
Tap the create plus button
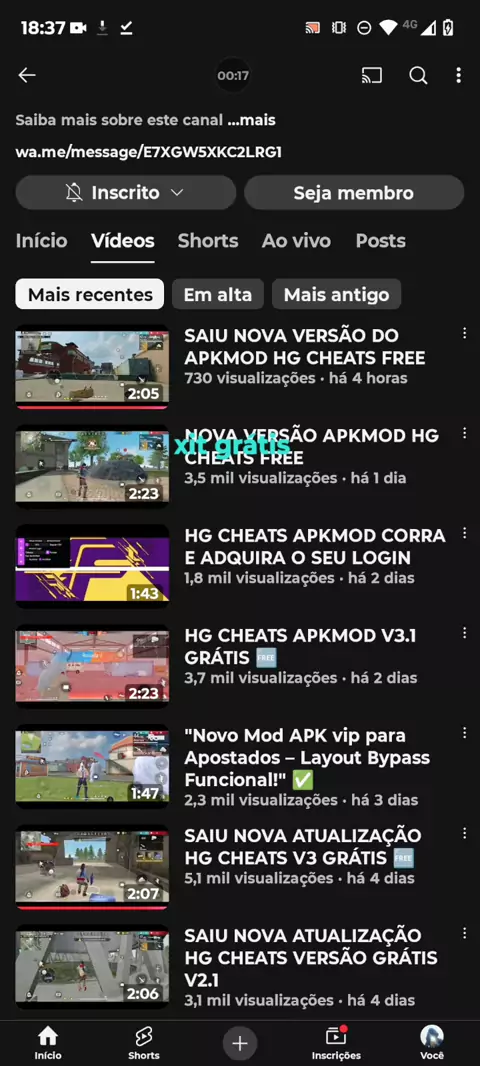click(240, 1043)
